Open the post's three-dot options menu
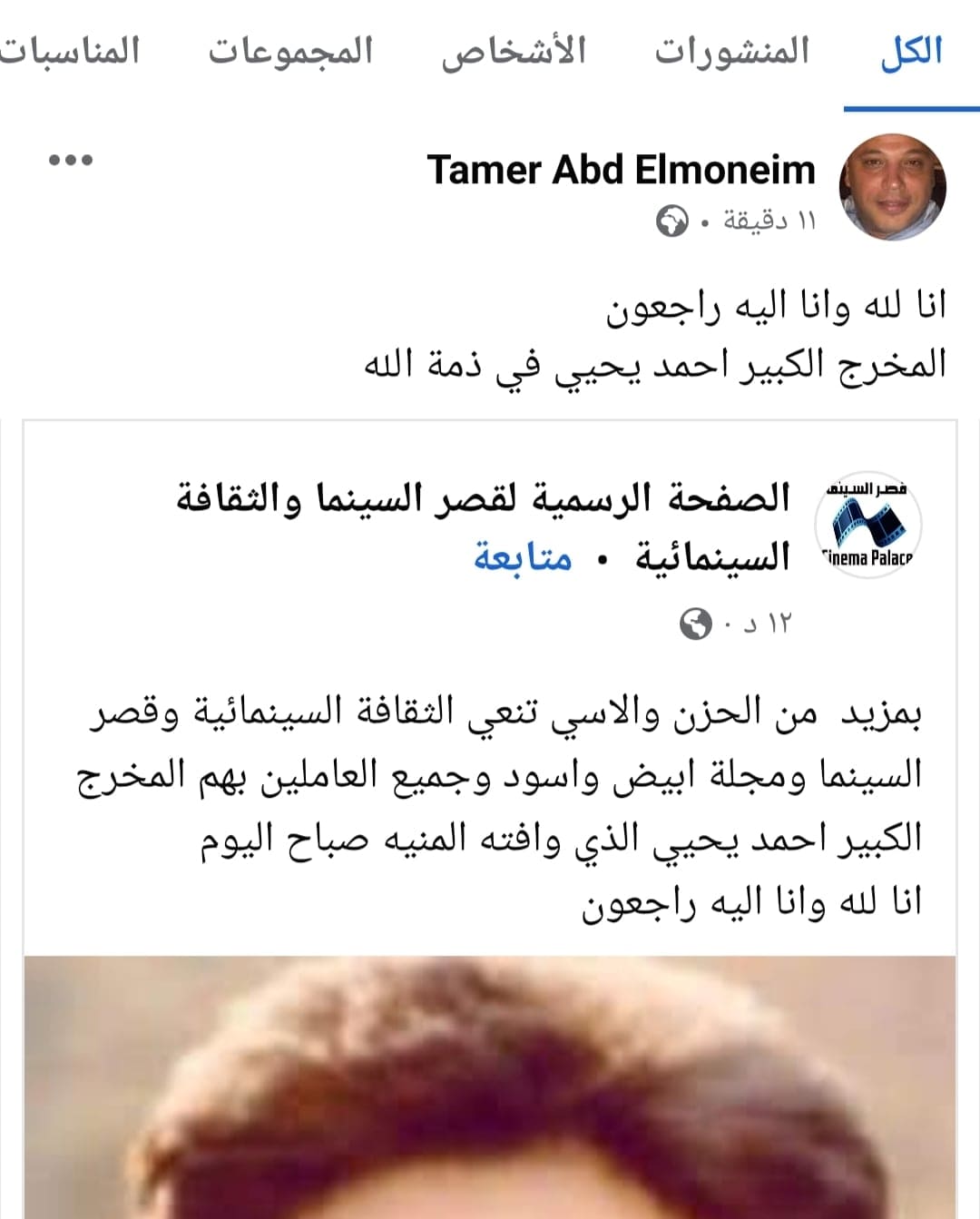 click(71, 161)
